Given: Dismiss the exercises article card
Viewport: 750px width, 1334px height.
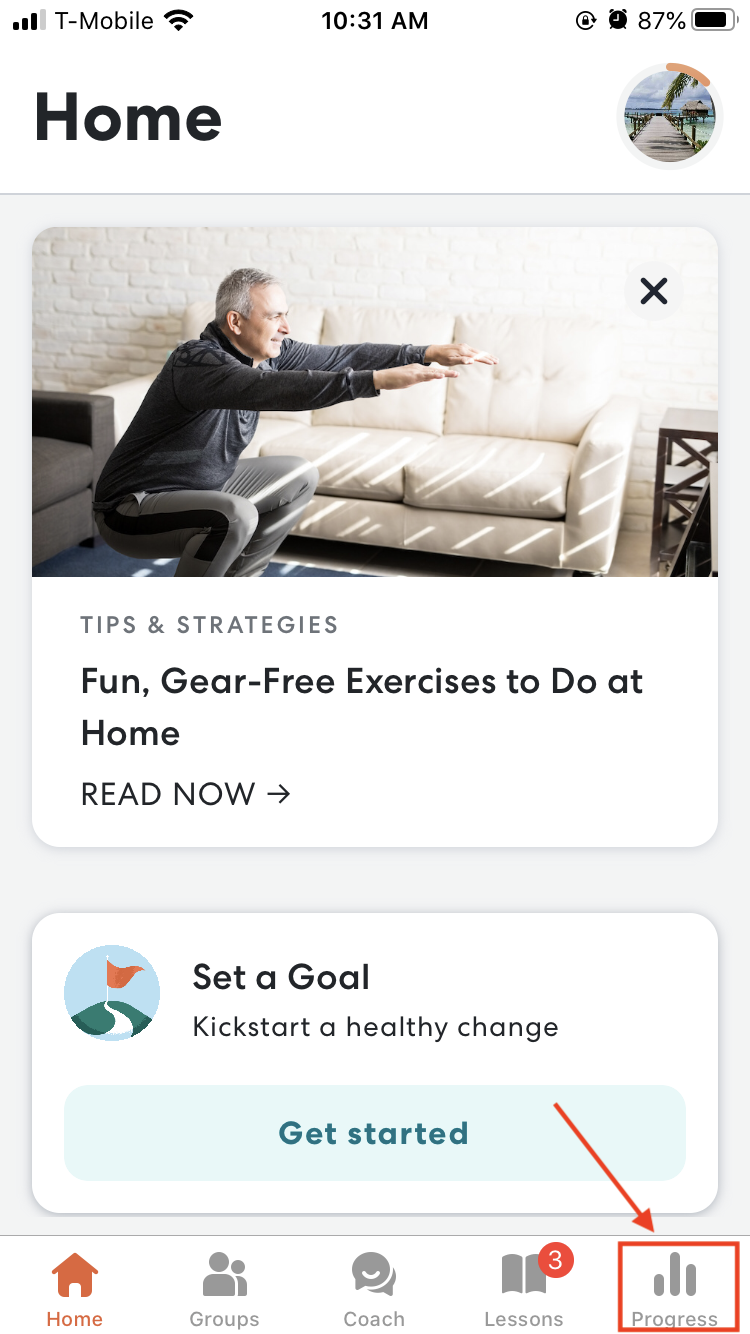Looking at the screenshot, I should tap(654, 291).
